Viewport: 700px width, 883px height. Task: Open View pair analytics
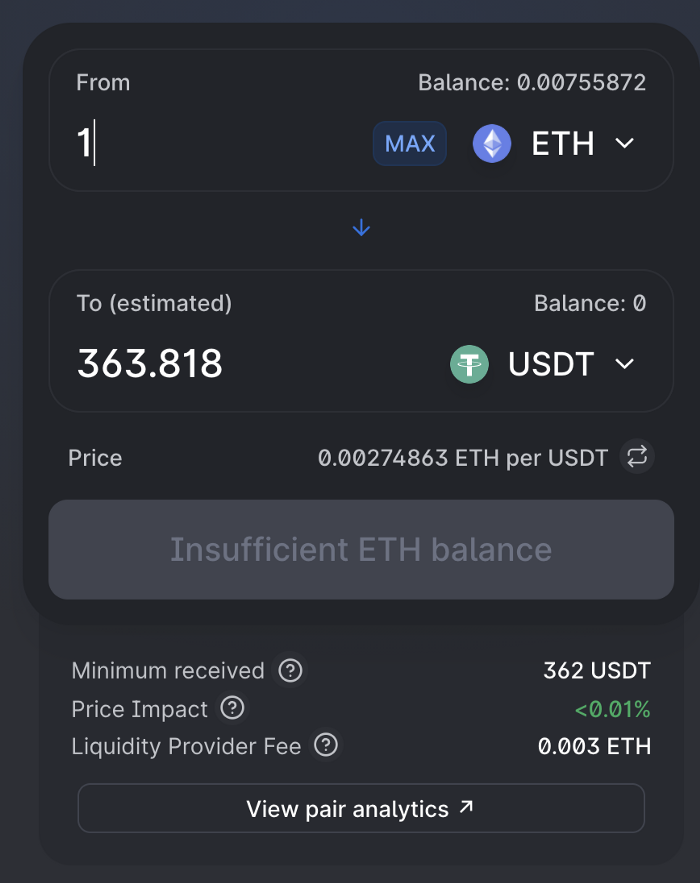click(x=361, y=809)
